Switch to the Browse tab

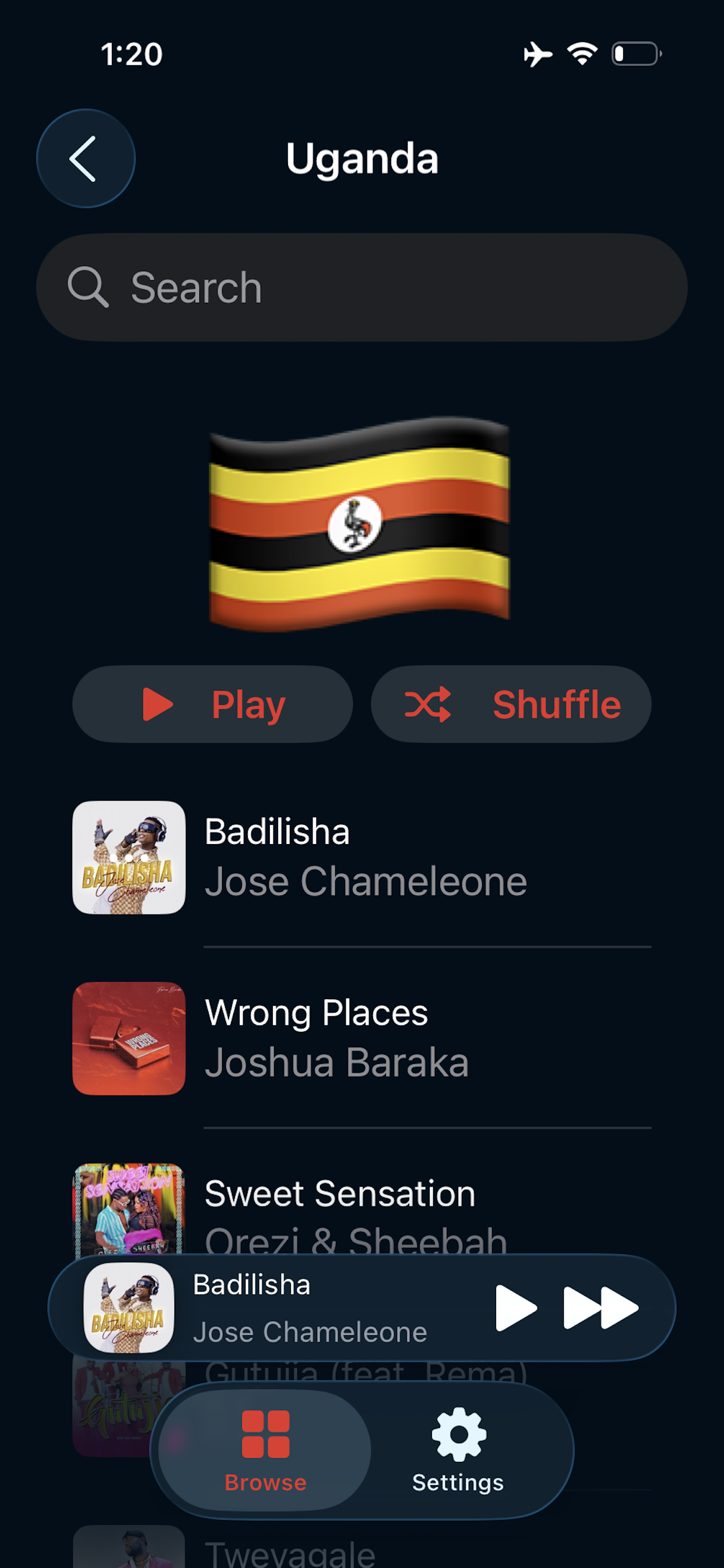click(265, 1450)
